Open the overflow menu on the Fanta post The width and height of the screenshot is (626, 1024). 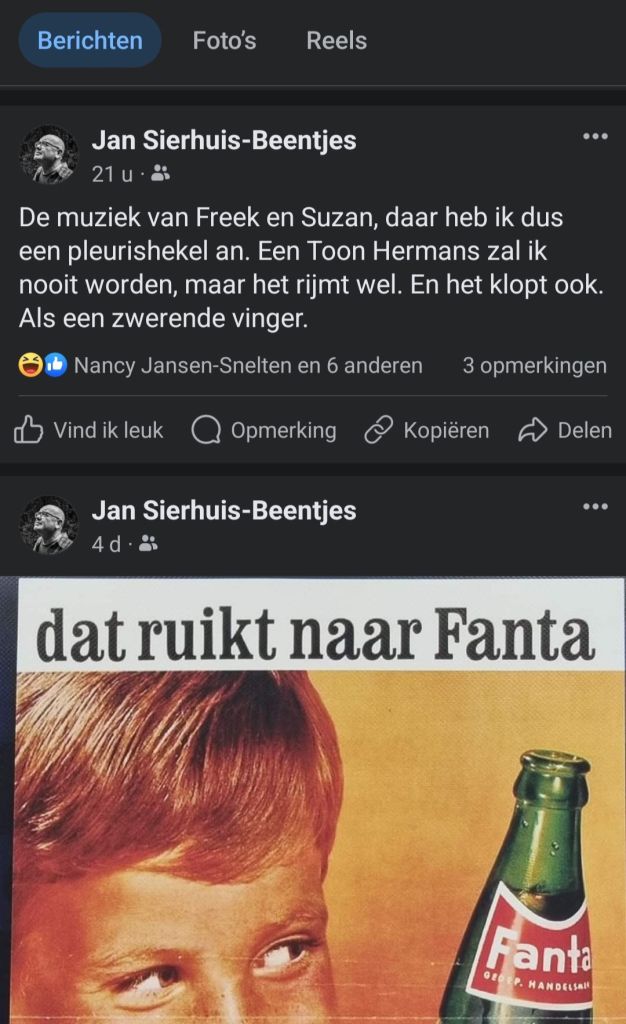pyautogui.click(x=595, y=506)
